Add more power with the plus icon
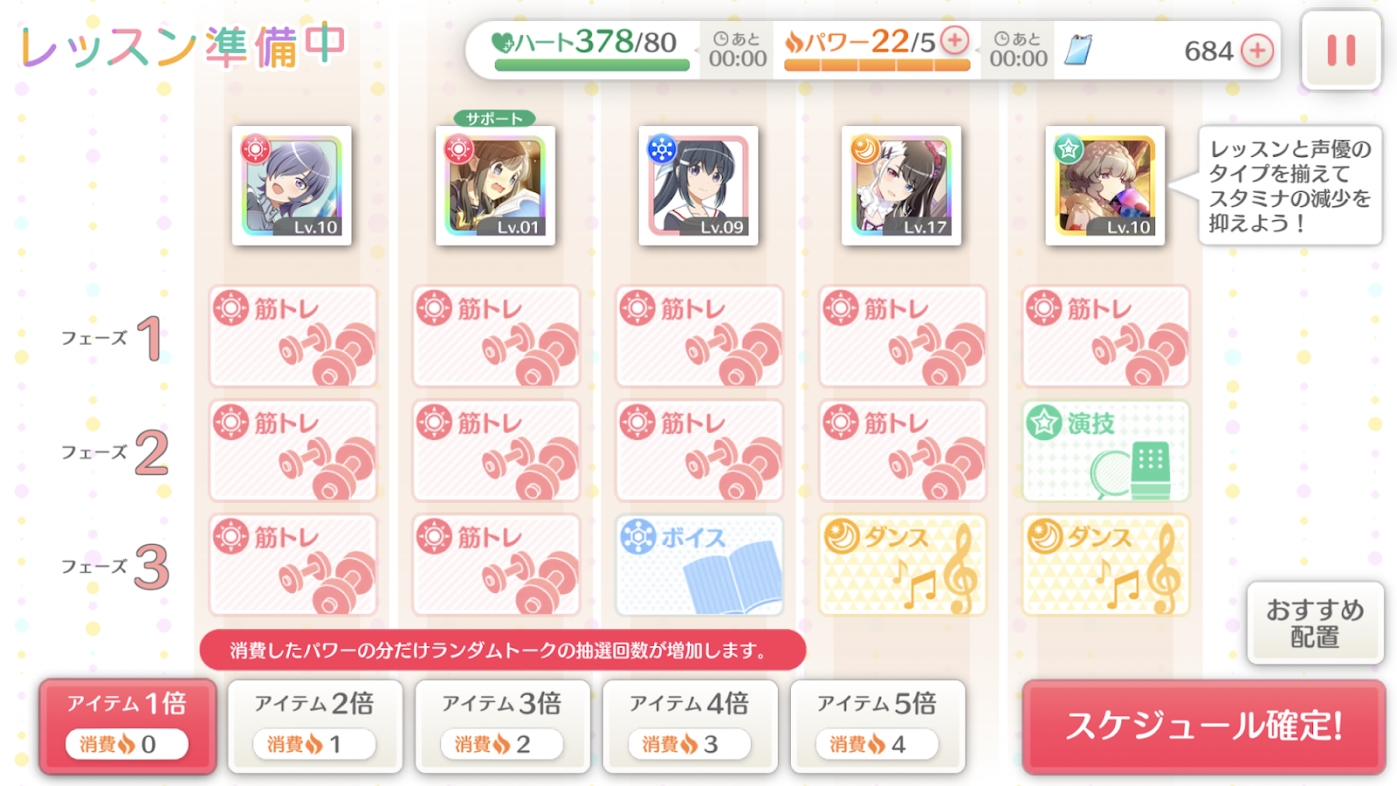Image resolution: width=1397 pixels, height=786 pixels. [x=955, y=41]
